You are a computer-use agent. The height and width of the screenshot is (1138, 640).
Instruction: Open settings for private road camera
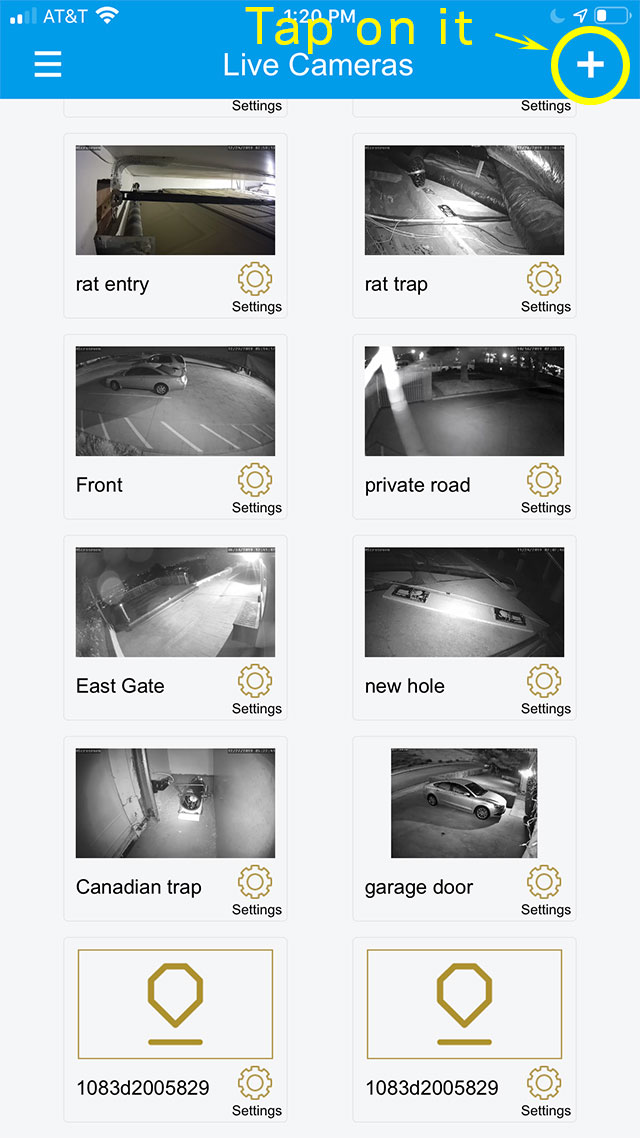(x=545, y=489)
